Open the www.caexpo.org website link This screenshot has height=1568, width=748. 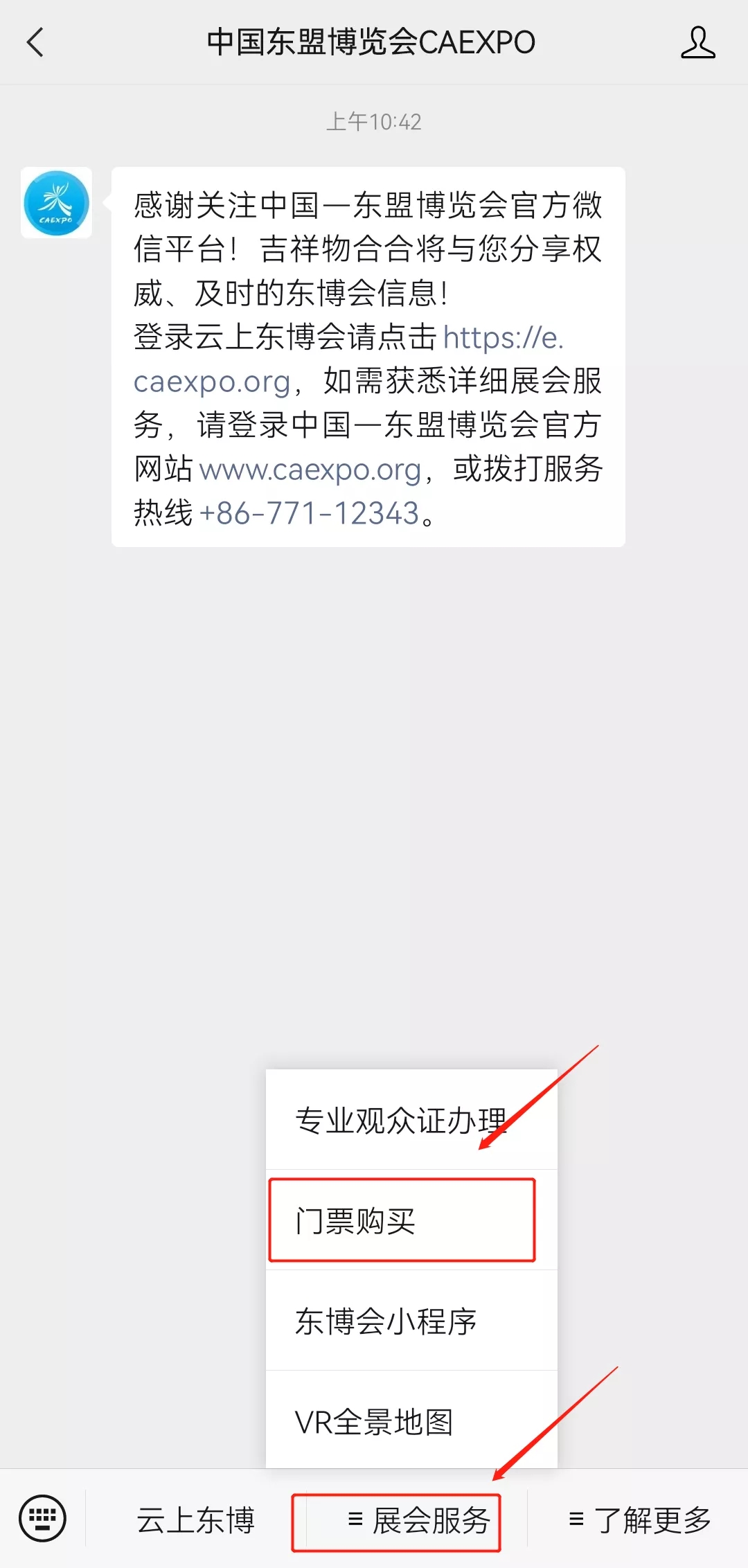[x=310, y=470]
